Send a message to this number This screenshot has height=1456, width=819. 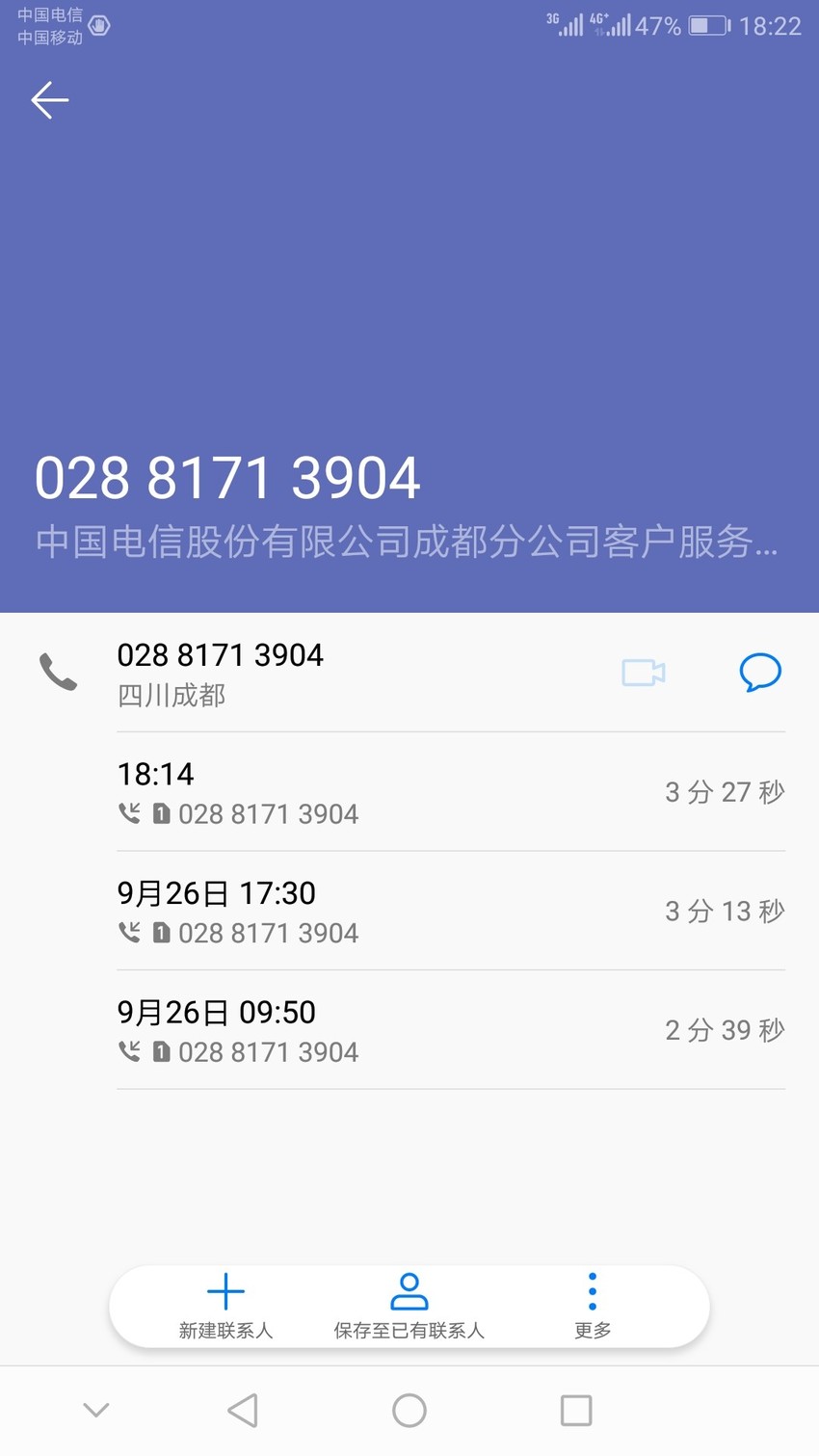[760, 673]
